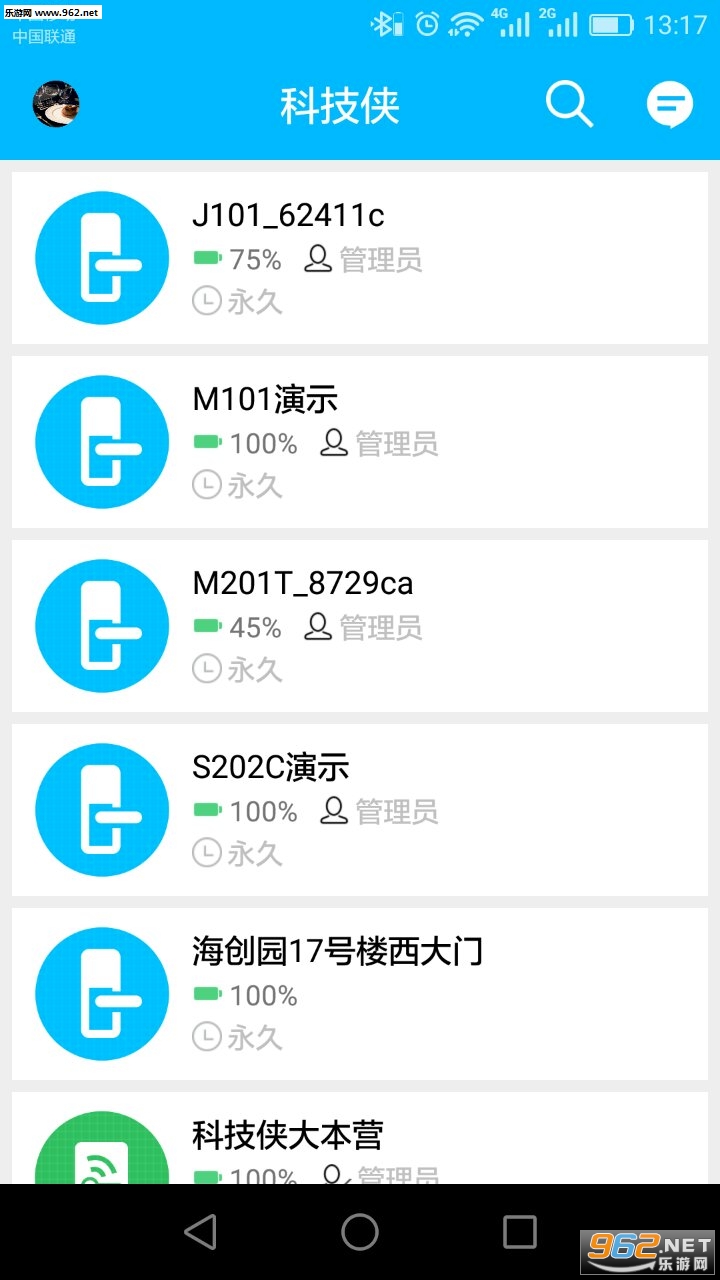The width and height of the screenshot is (720, 1280).
Task: Open the messages chat bubble
Action: click(669, 104)
